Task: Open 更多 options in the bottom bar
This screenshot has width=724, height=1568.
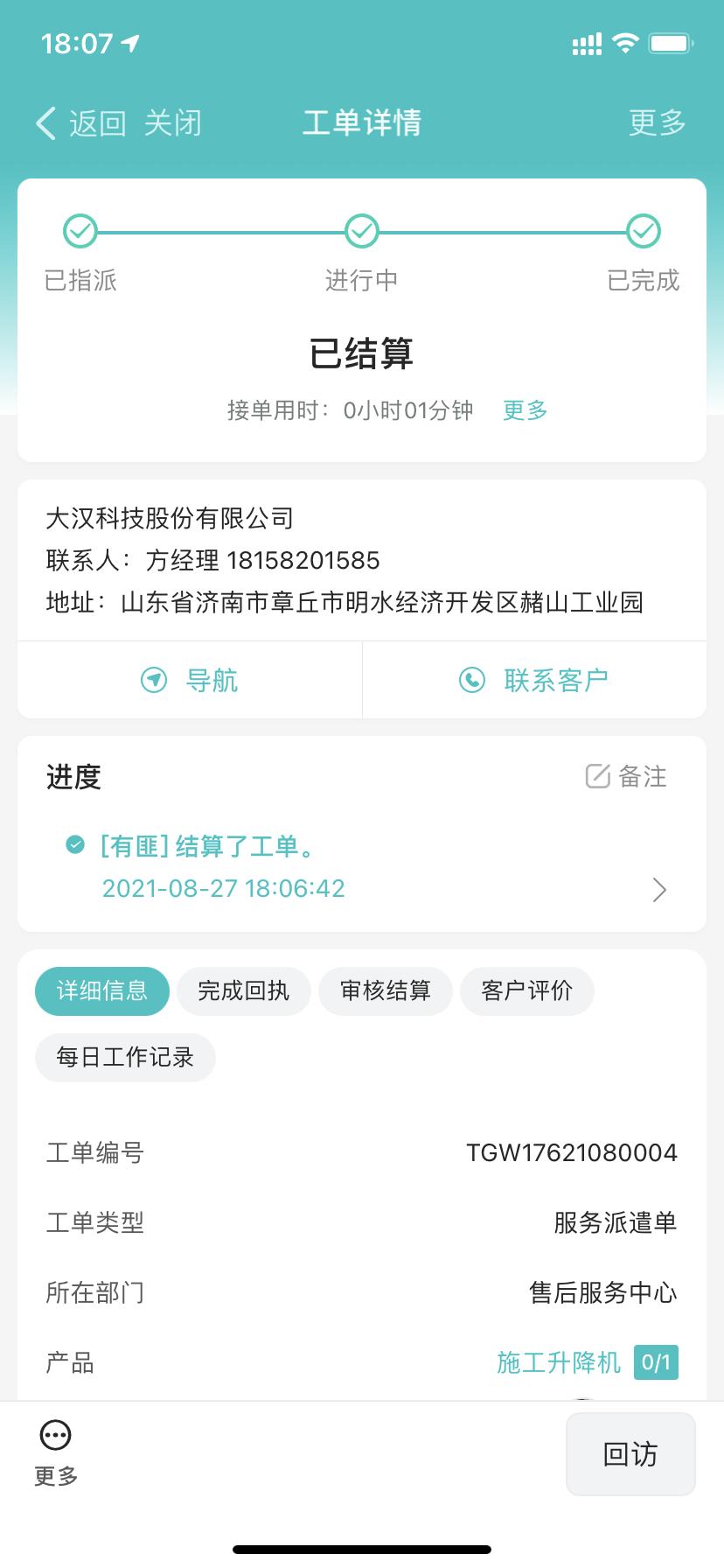Action: click(x=56, y=1453)
